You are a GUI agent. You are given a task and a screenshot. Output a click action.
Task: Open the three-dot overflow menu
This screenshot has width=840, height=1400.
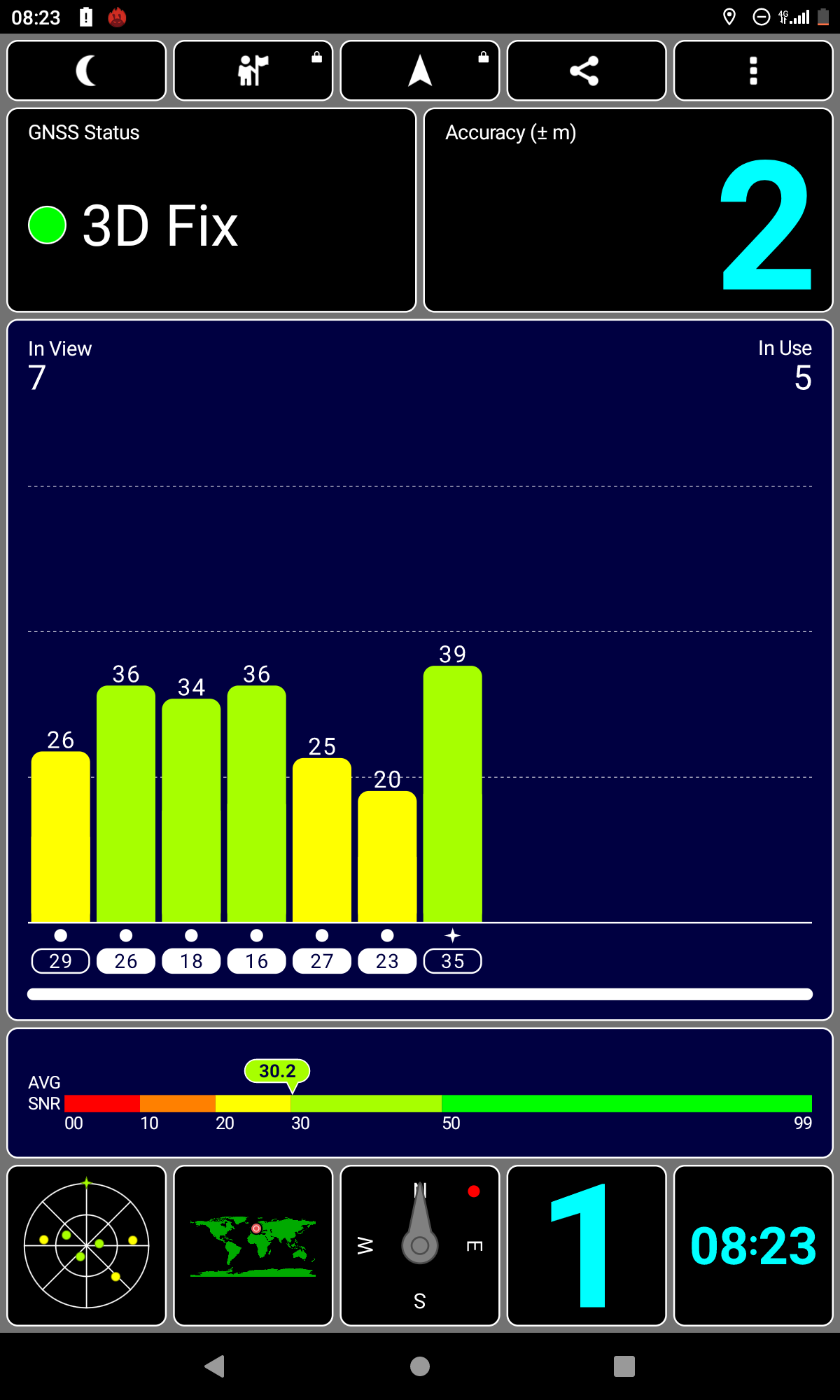(x=753, y=71)
